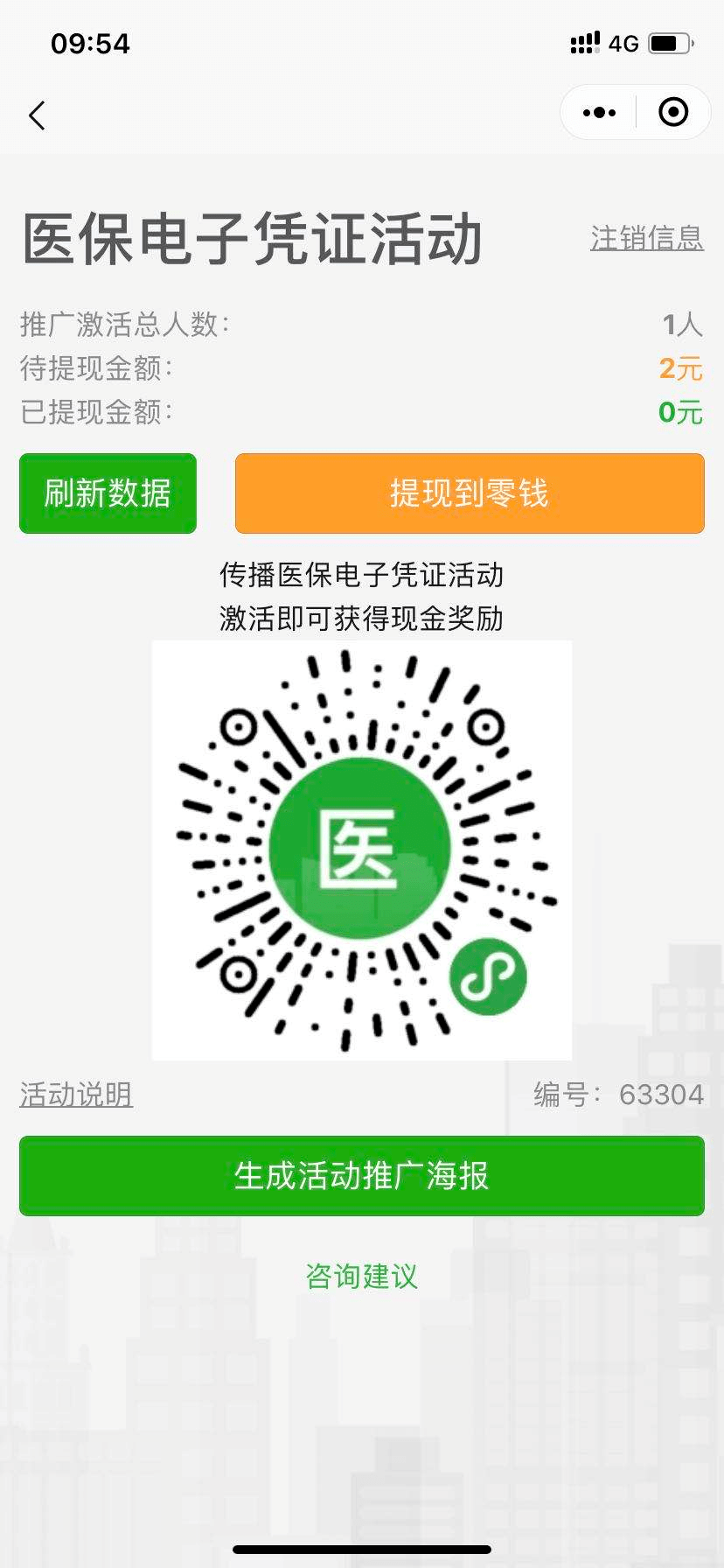Tap the mini-program capsule close circle
The width and height of the screenshot is (724, 1568).
click(672, 112)
